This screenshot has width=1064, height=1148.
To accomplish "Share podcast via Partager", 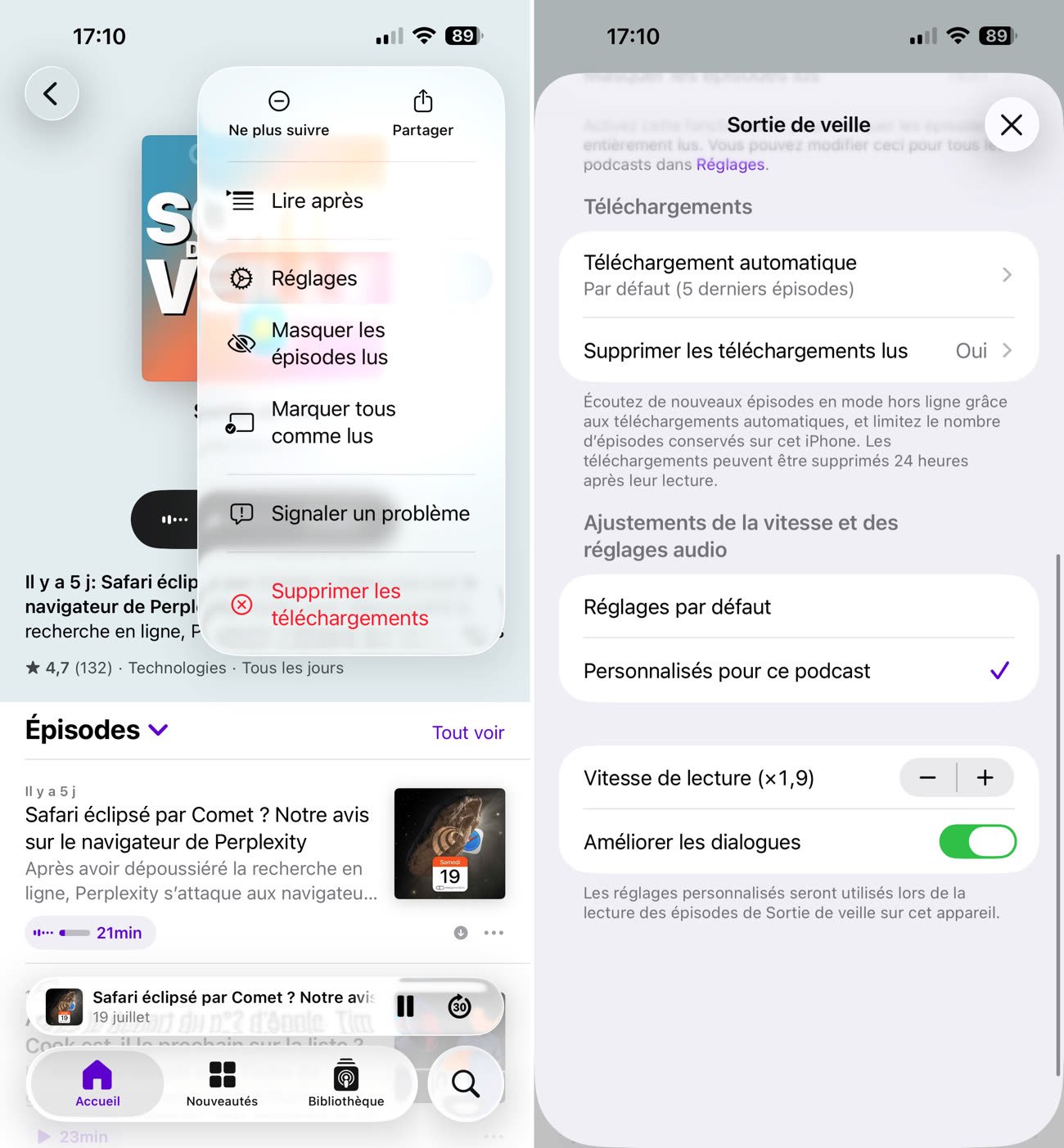I will pos(422,113).
